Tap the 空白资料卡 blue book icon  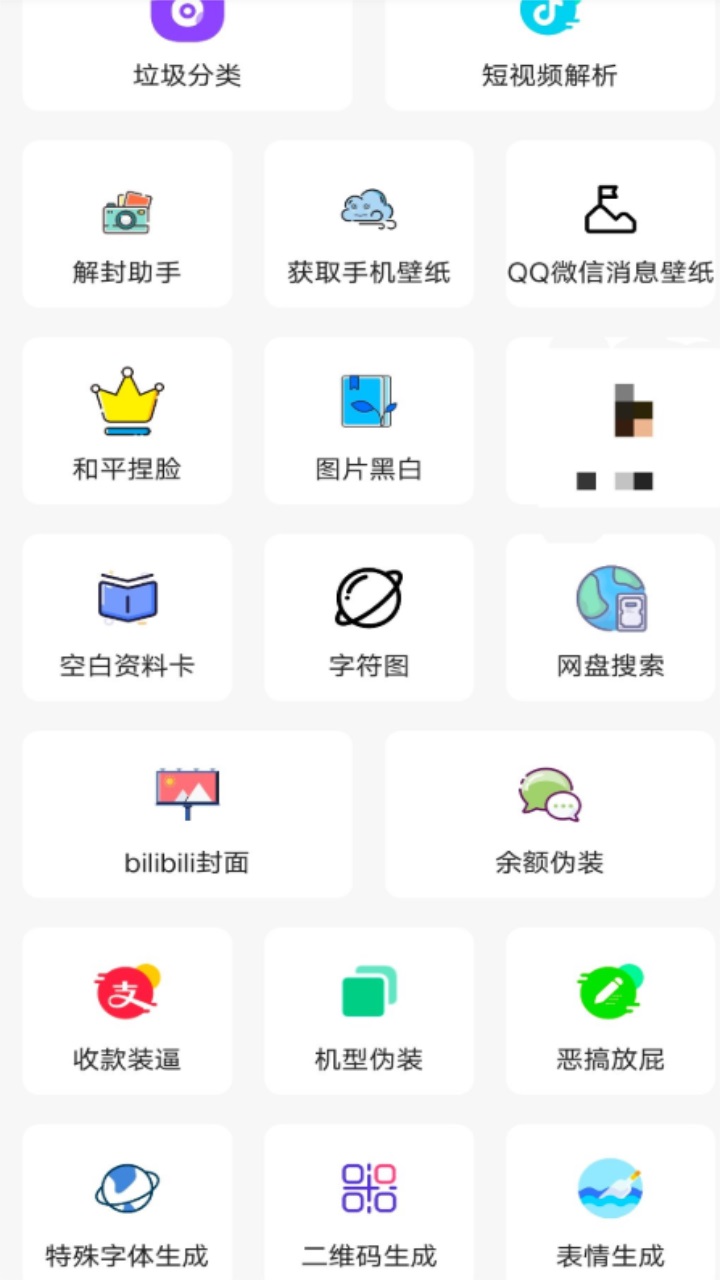click(x=127, y=598)
